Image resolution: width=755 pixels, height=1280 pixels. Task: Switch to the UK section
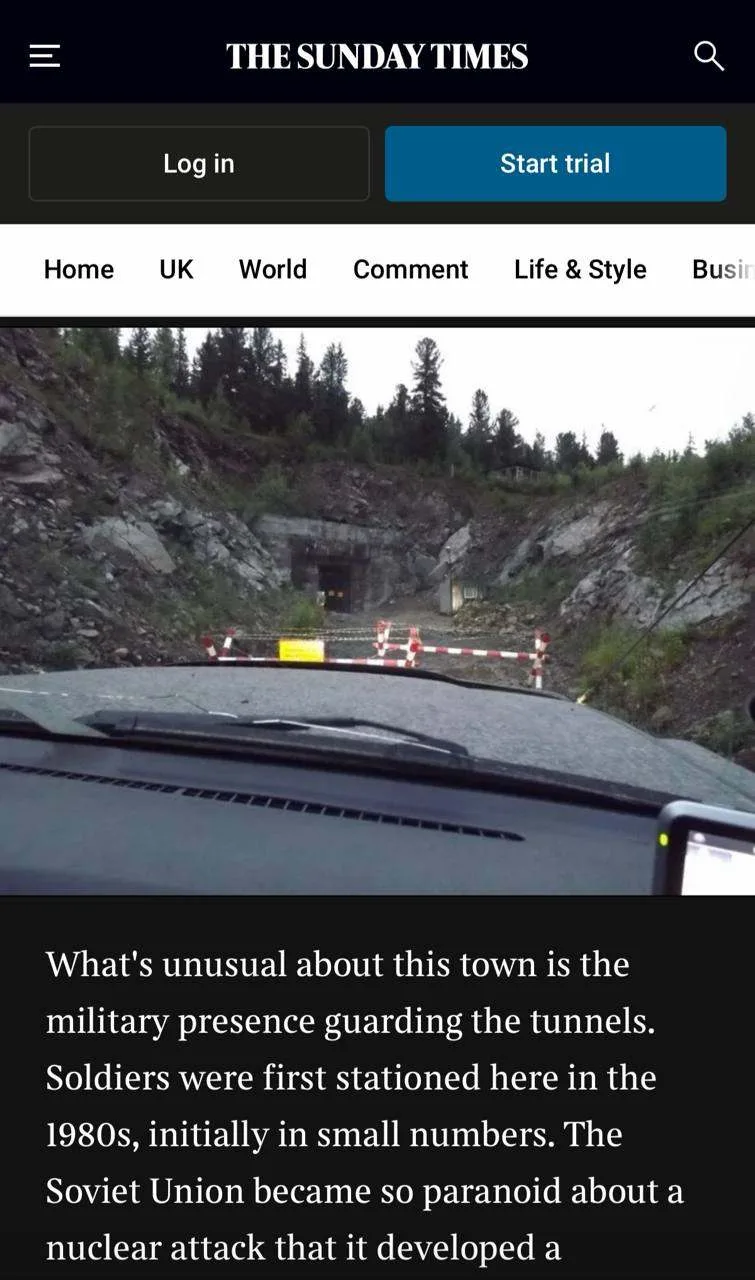click(x=176, y=270)
